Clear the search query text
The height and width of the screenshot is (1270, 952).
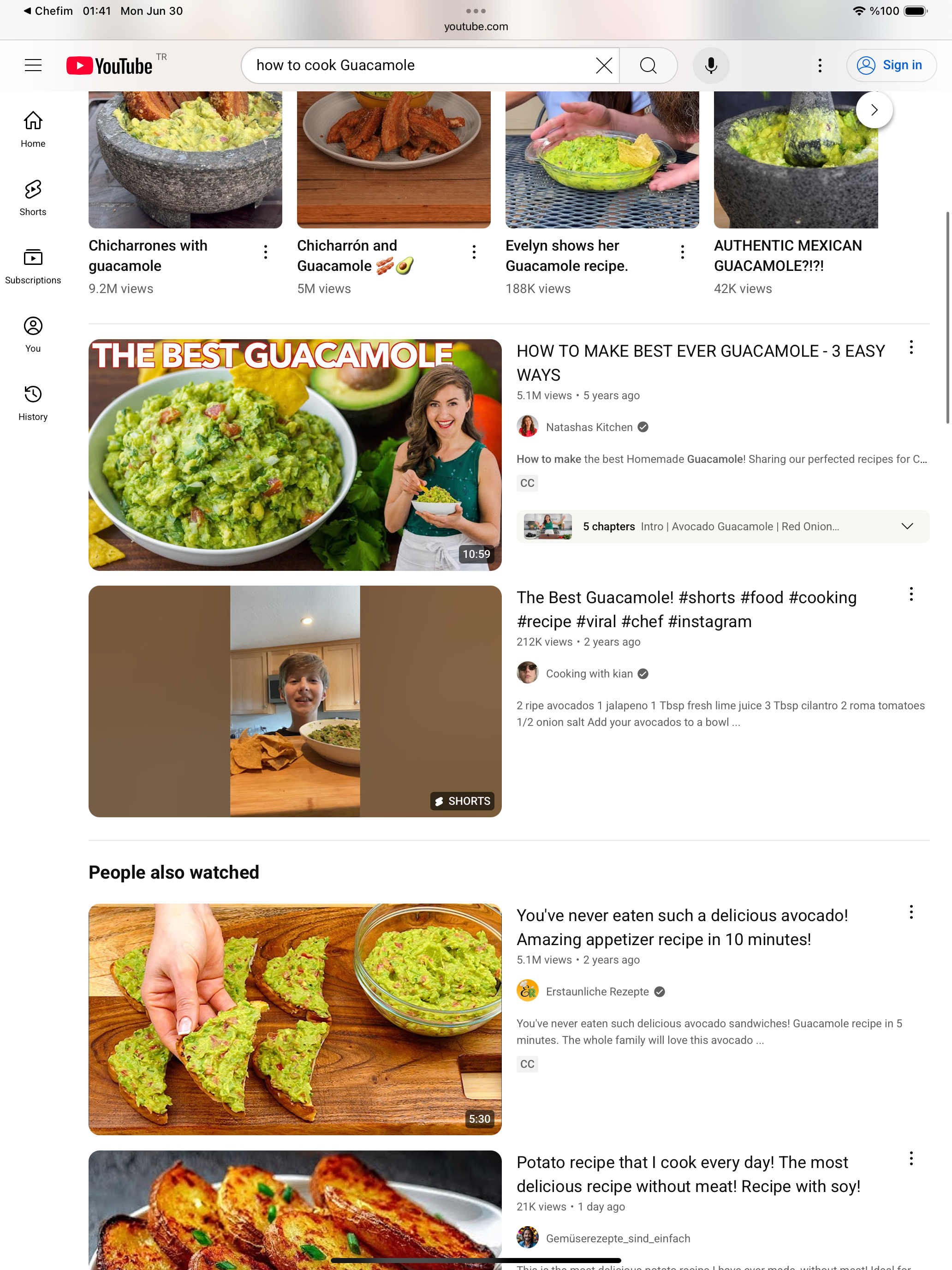(604, 66)
